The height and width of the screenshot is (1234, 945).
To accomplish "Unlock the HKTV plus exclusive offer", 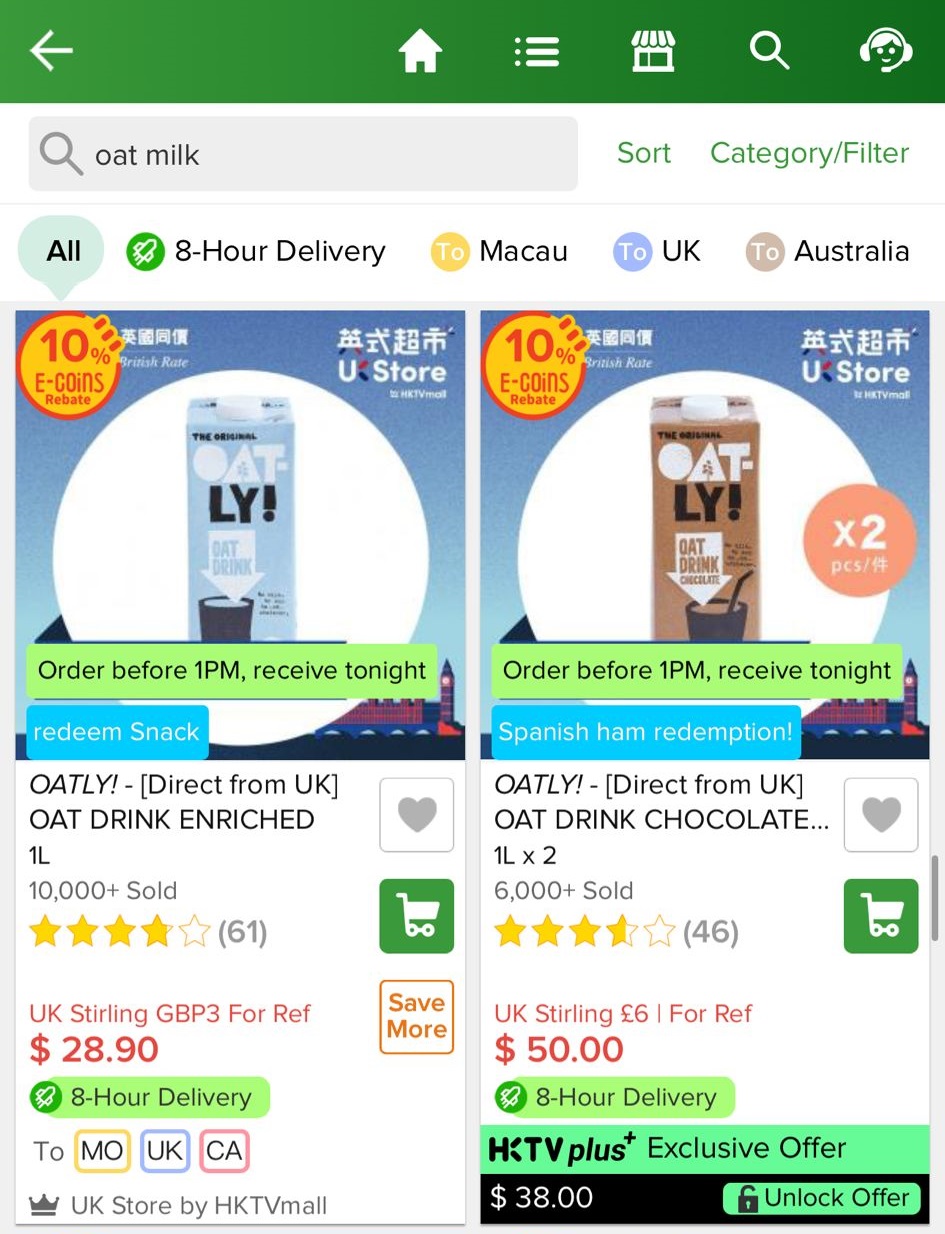I will [x=821, y=1197].
